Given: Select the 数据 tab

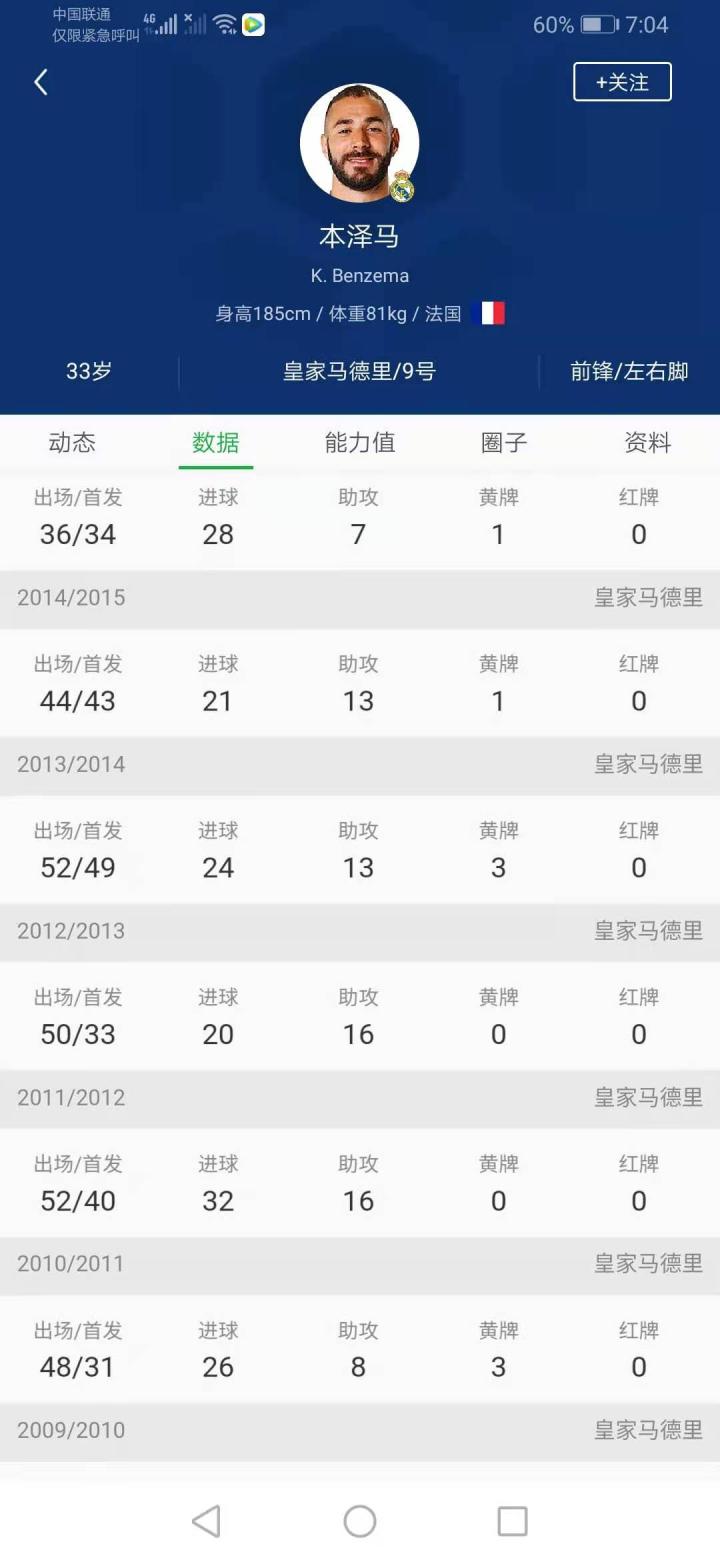Looking at the screenshot, I should click(x=216, y=443).
